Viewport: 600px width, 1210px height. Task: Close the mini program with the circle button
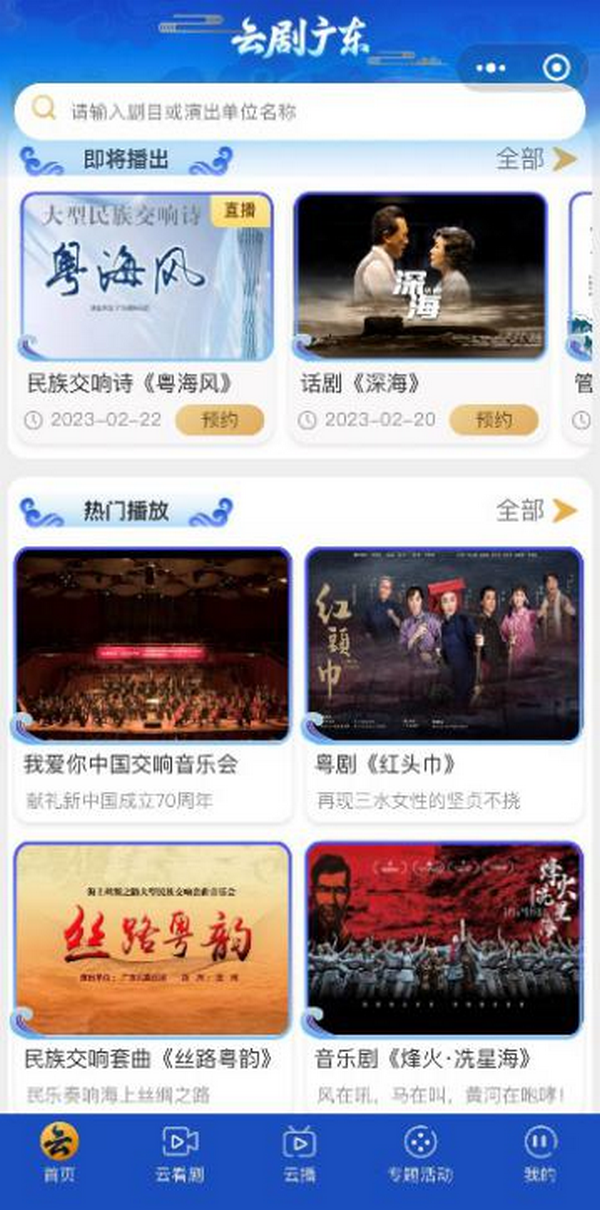coord(556,68)
